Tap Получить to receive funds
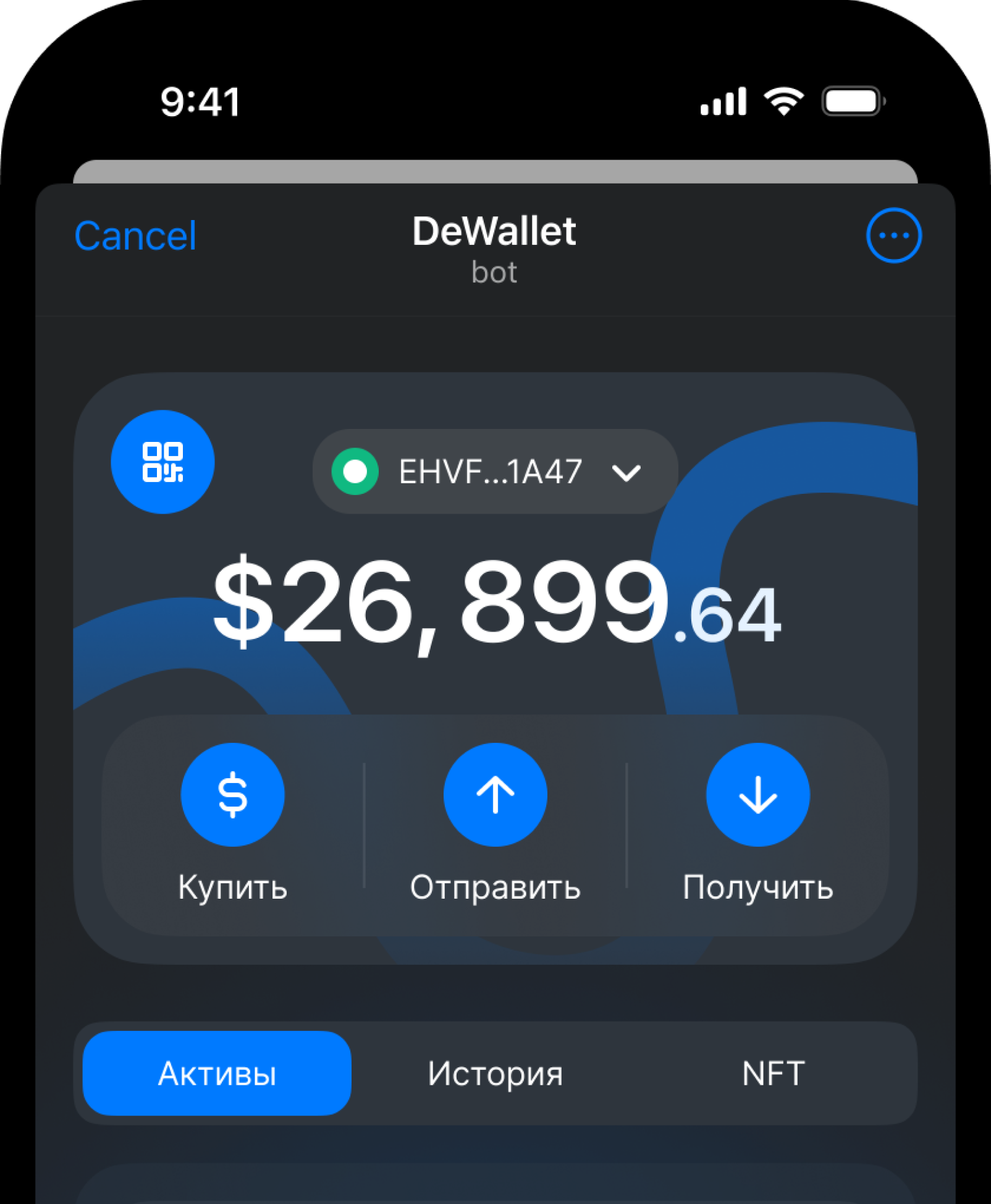 pos(757,795)
